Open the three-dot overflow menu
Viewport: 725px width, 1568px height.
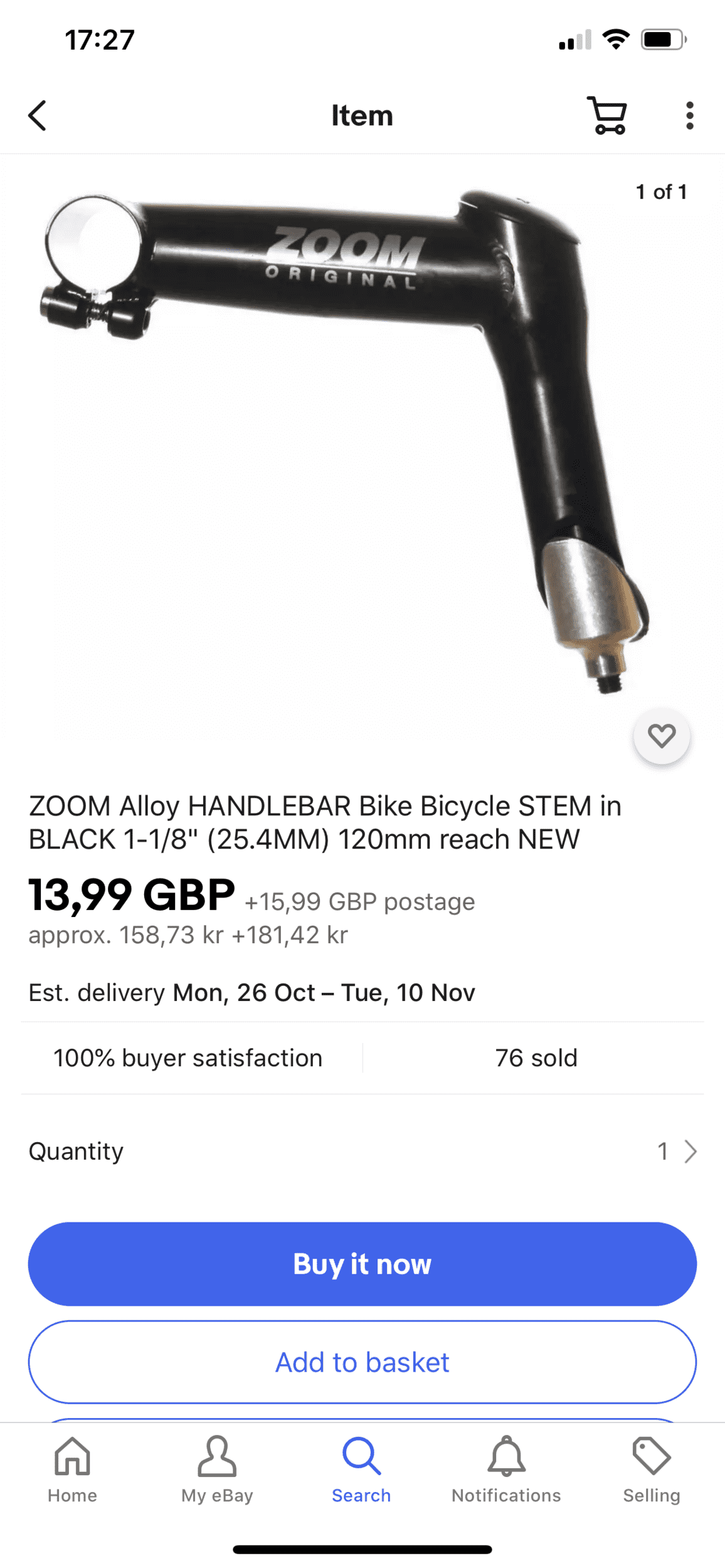click(690, 115)
